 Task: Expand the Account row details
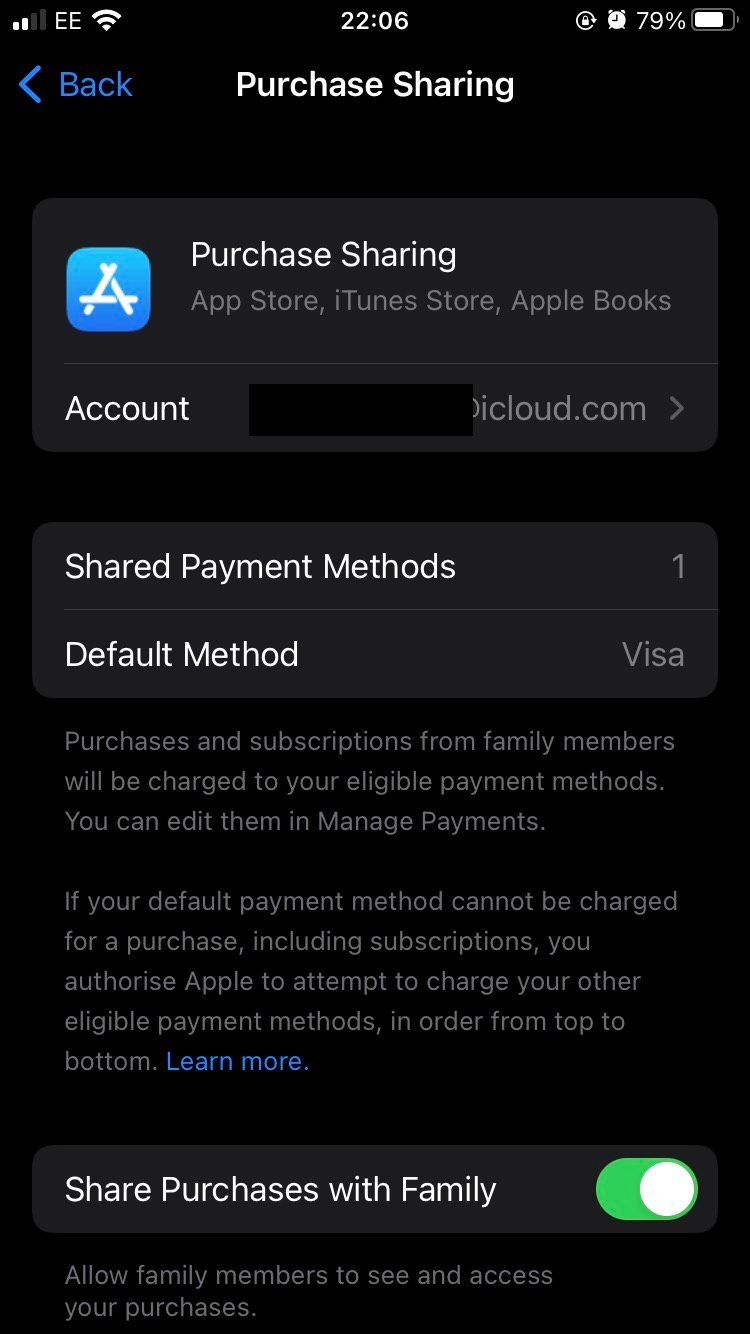click(x=375, y=408)
